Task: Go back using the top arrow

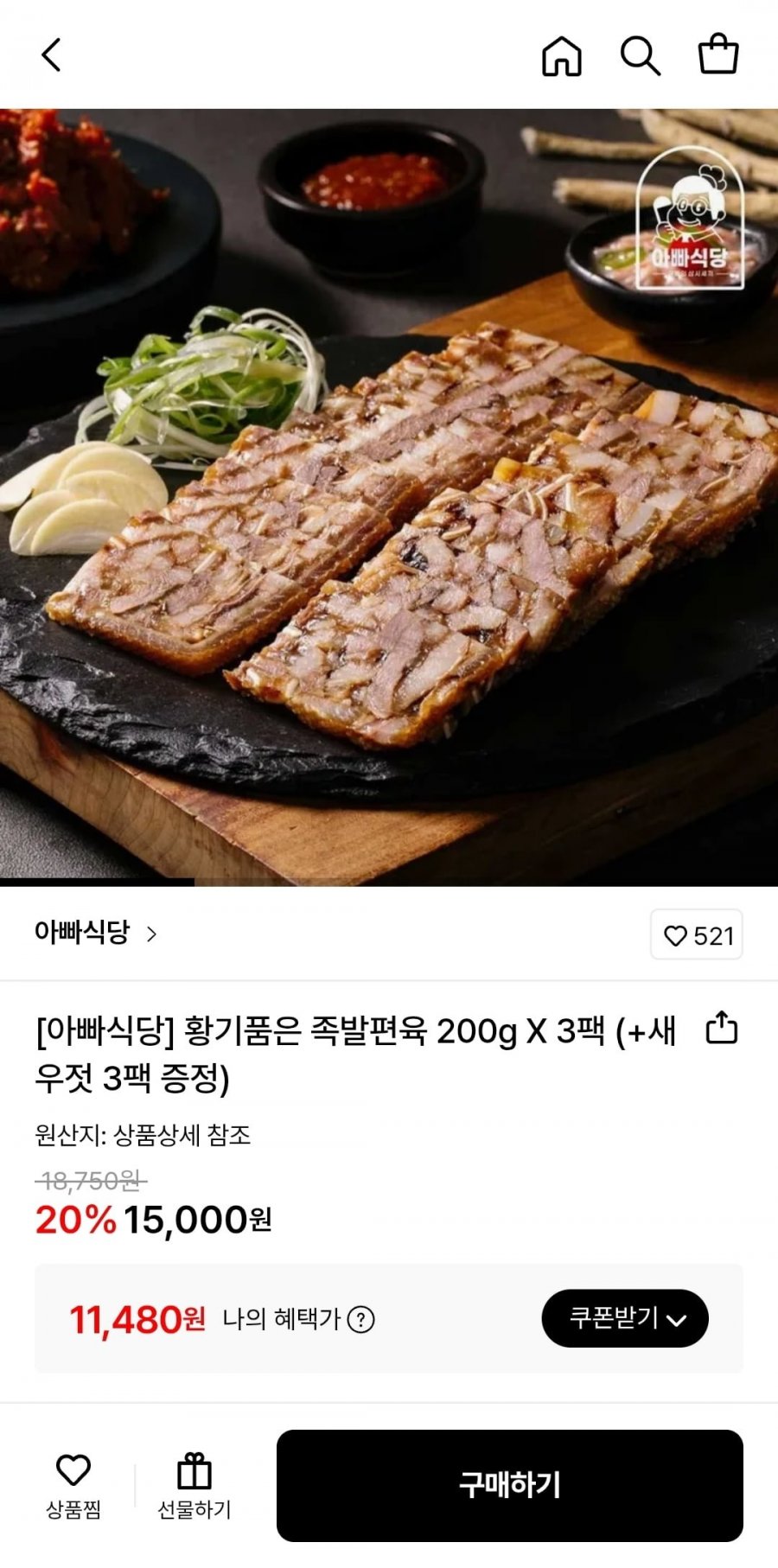Action: click(x=52, y=55)
